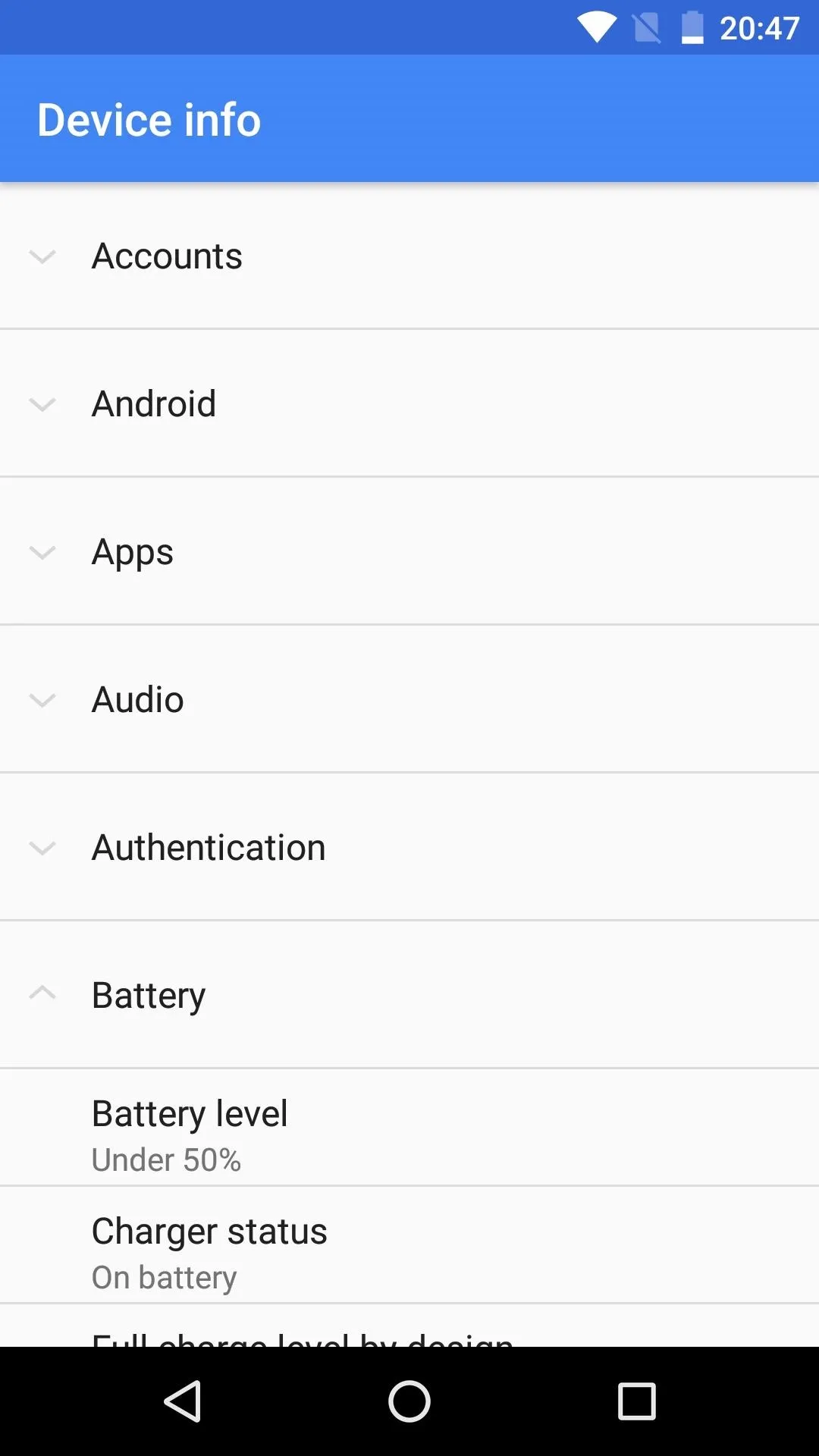Expand the Audio section
The width and height of the screenshot is (819, 1456).
click(x=409, y=699)
